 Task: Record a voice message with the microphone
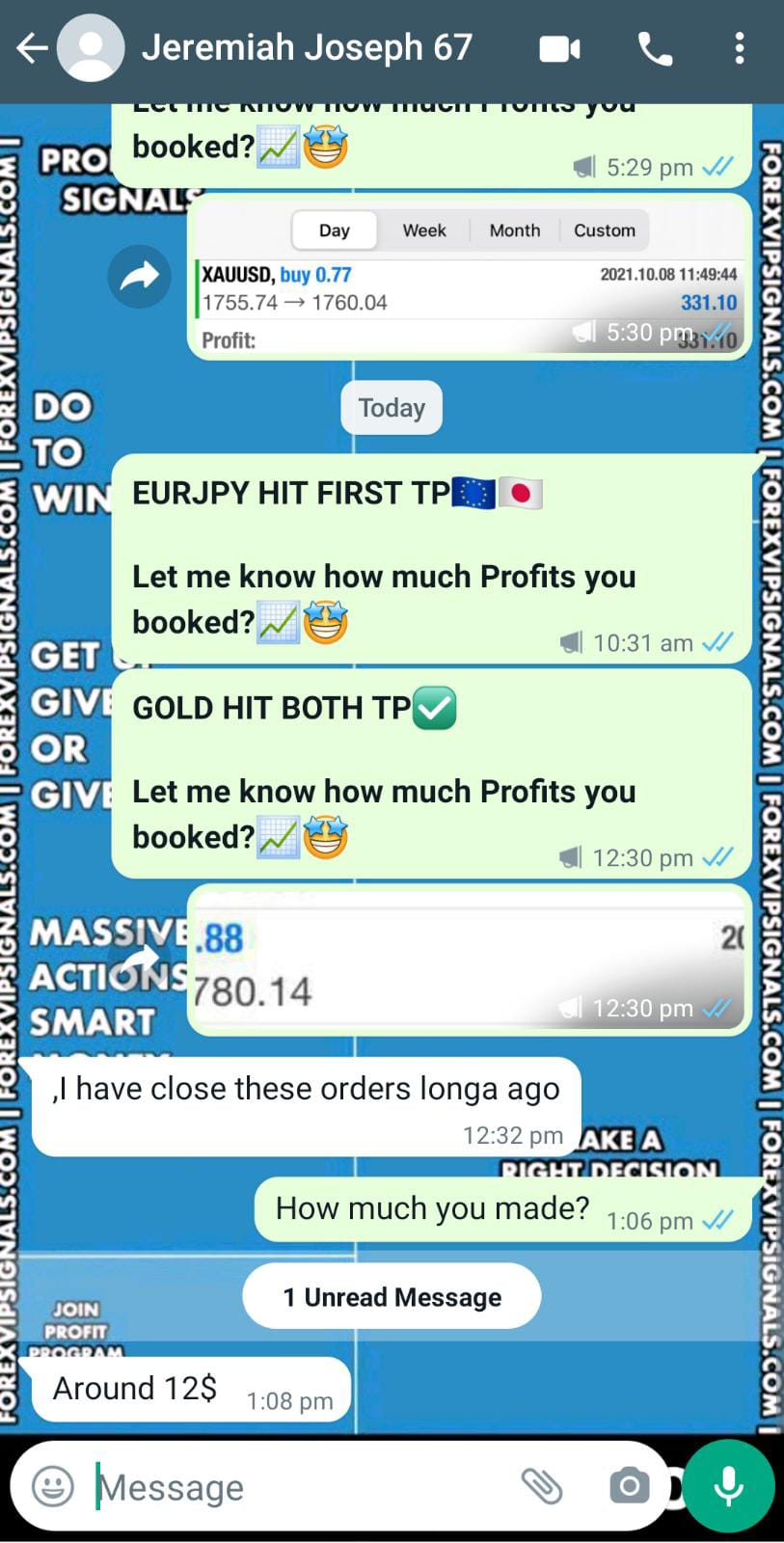[x=728, y=1486]
